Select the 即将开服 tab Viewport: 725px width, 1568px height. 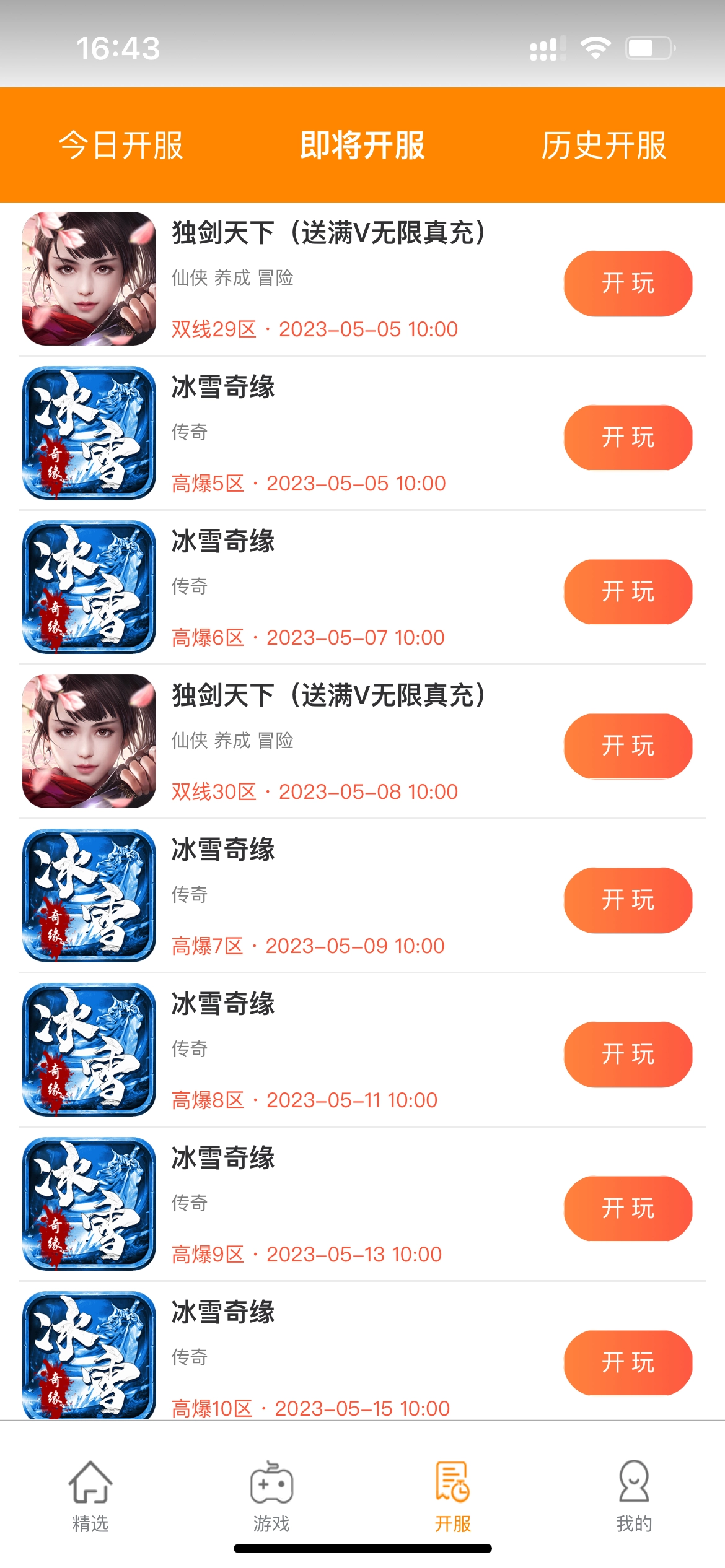362,147
